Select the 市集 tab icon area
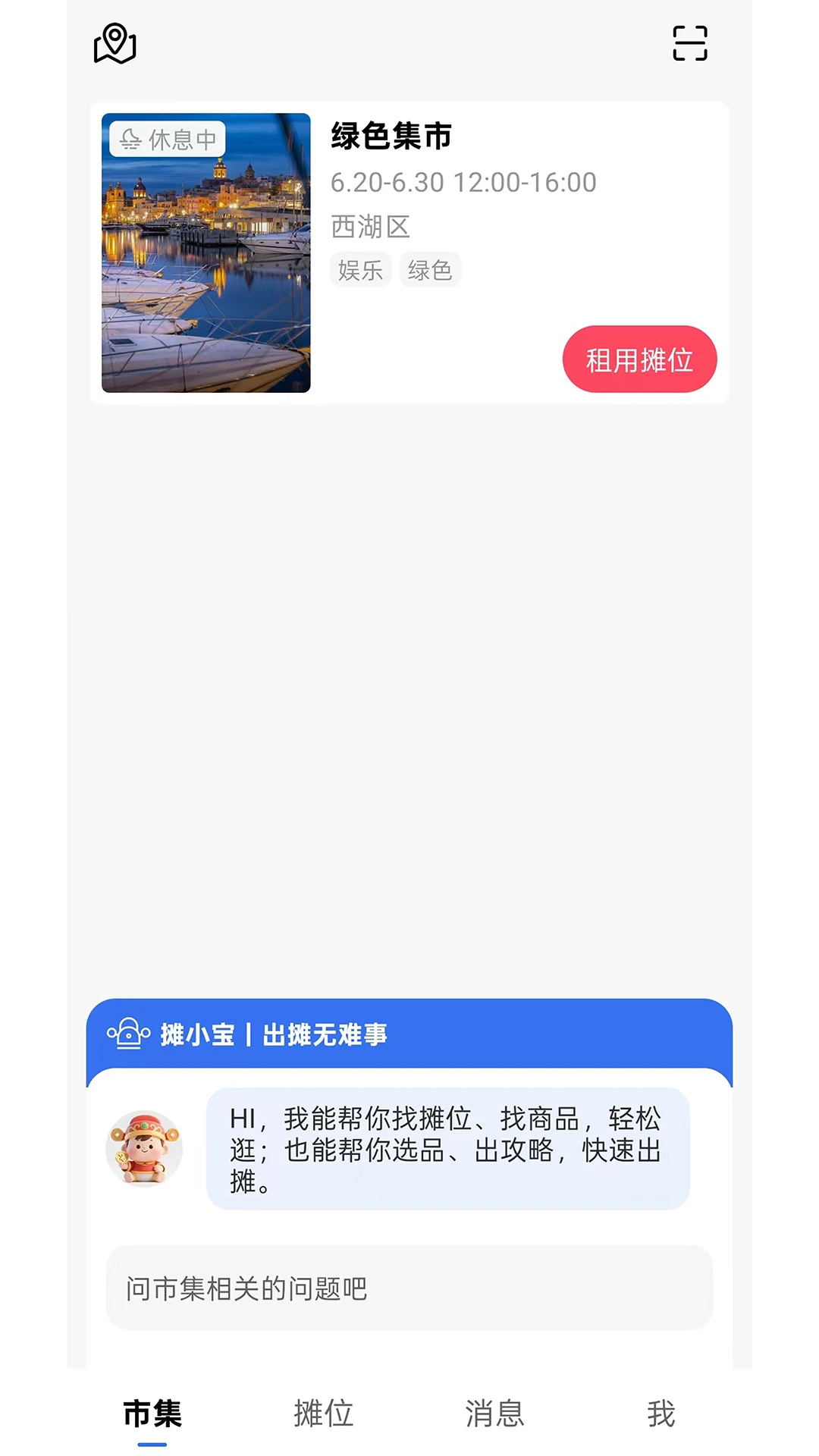Screen dimensions: 819x1456 [x=151, y=1413]
